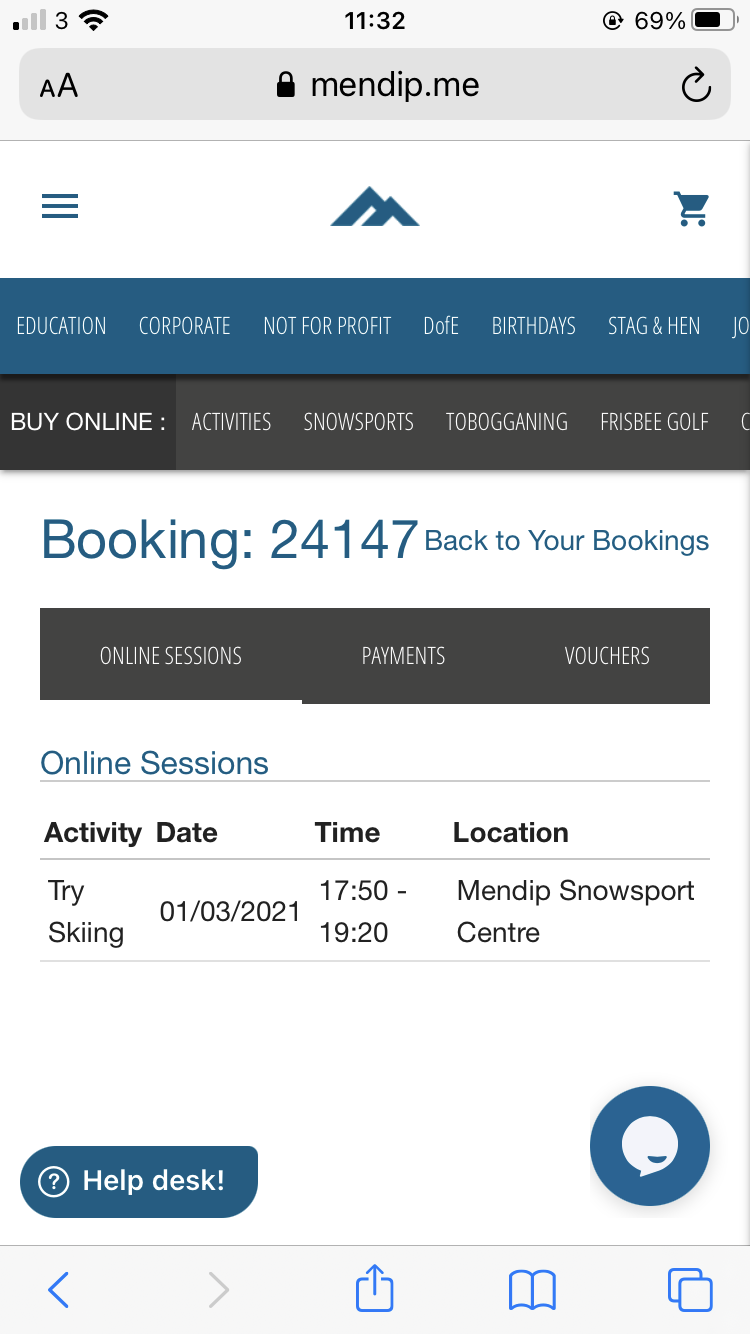Go to Tobogganing bookings
The image size is (750, 1334).
(x=507, y=422)
